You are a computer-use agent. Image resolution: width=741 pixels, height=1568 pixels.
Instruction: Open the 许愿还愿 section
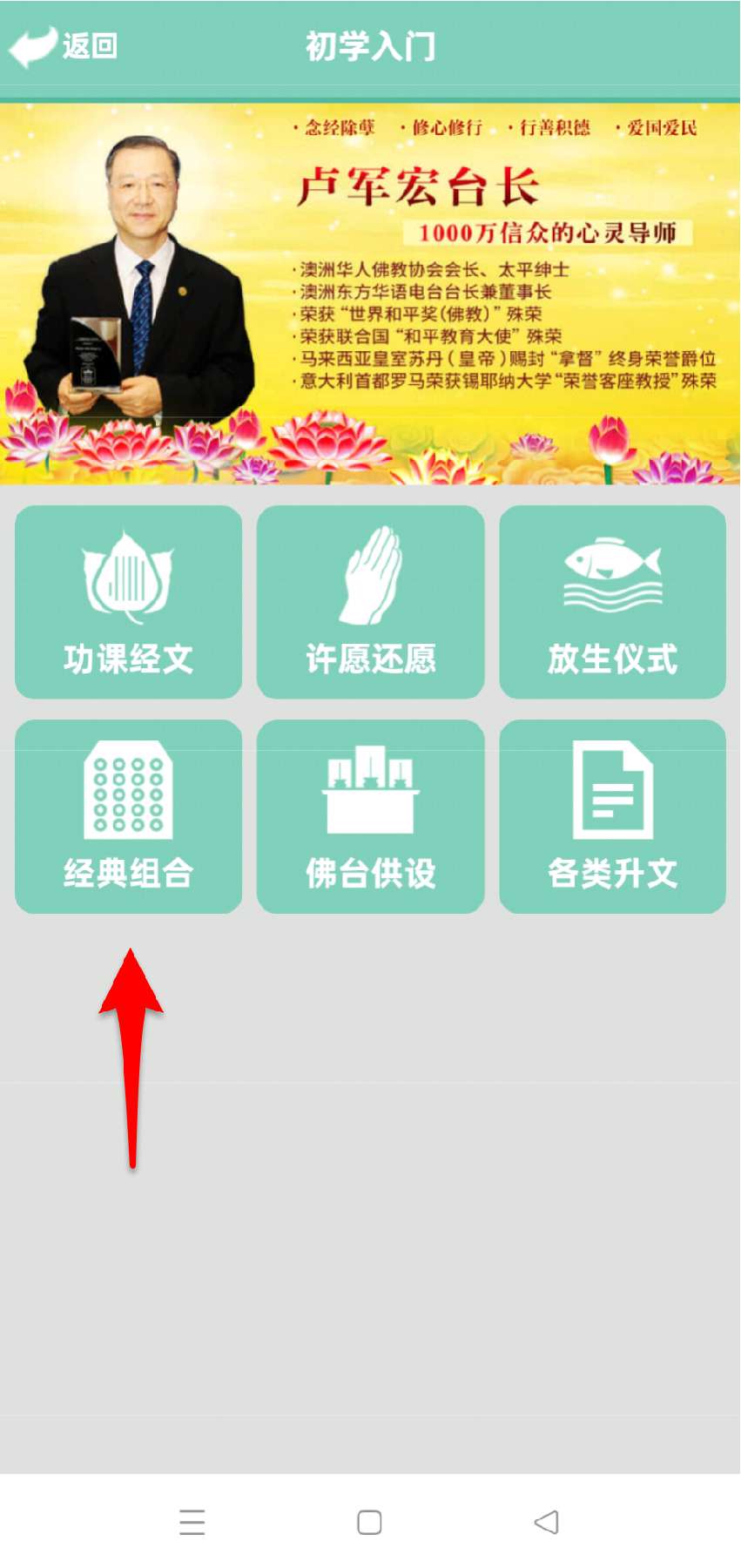(x=370, y=602)
